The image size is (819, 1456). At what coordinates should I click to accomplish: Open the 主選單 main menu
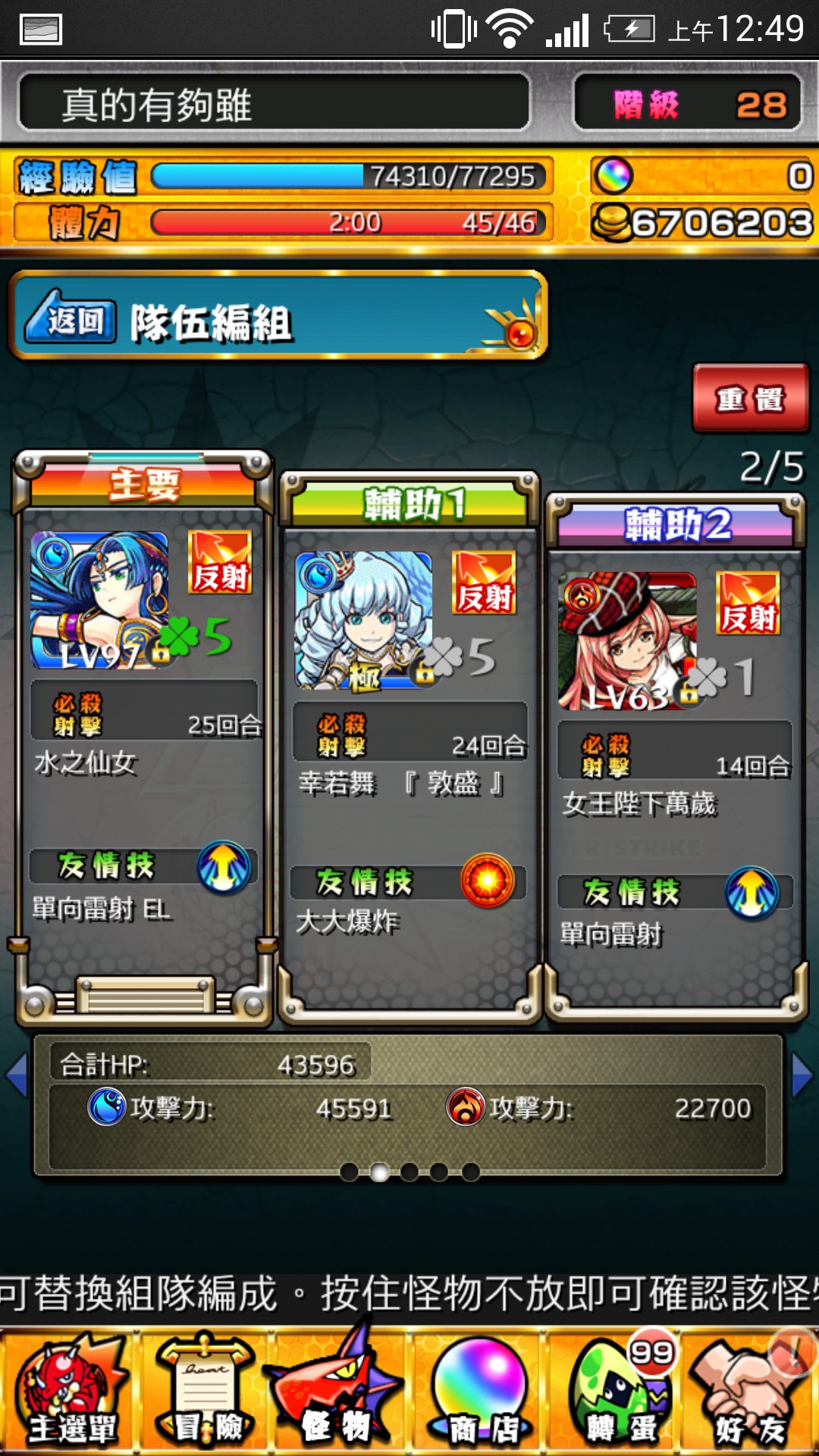pos(69,1392)
